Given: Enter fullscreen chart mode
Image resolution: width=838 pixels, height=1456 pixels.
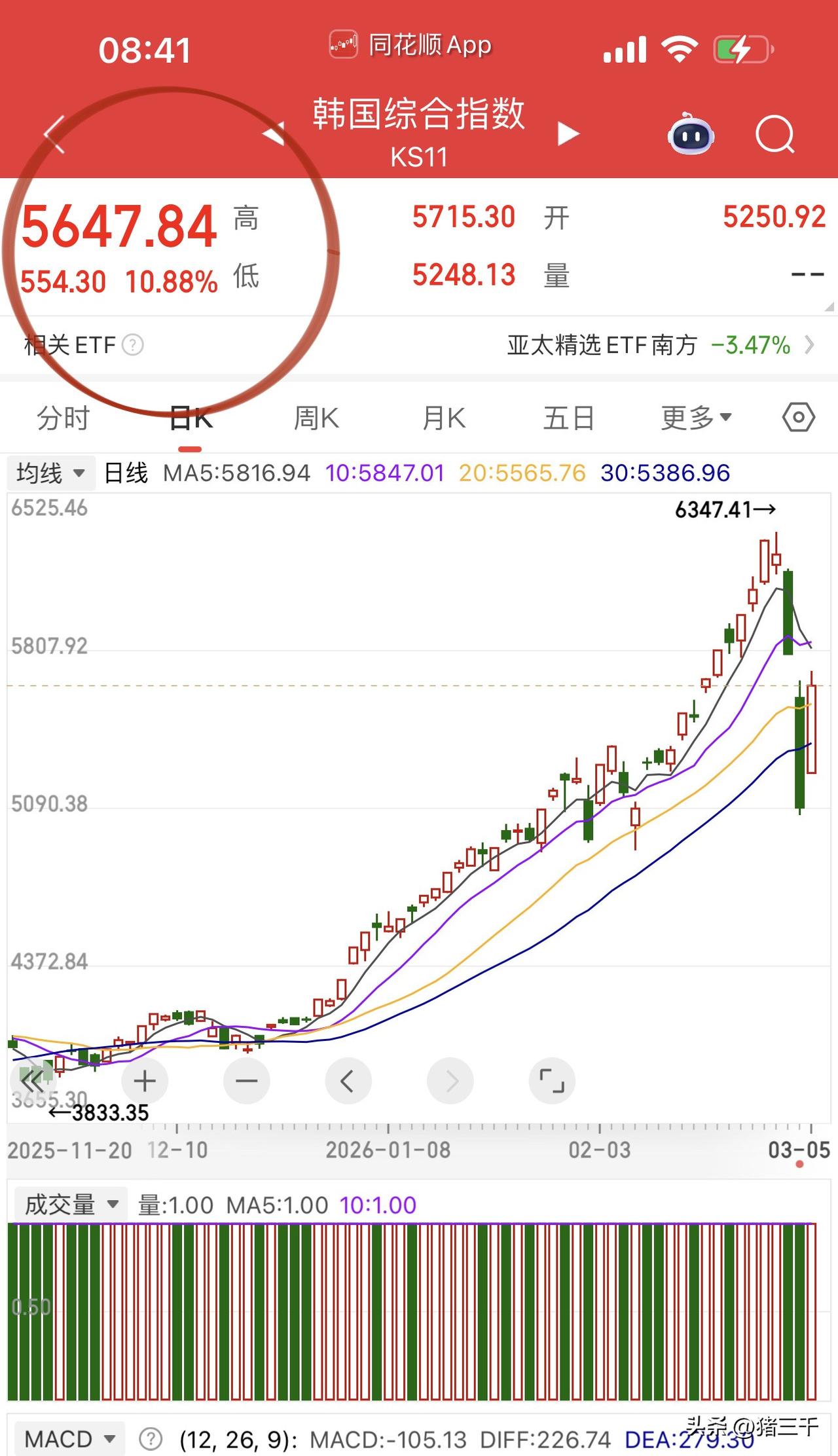Looking at the screenshot, I should point(552,1082).
